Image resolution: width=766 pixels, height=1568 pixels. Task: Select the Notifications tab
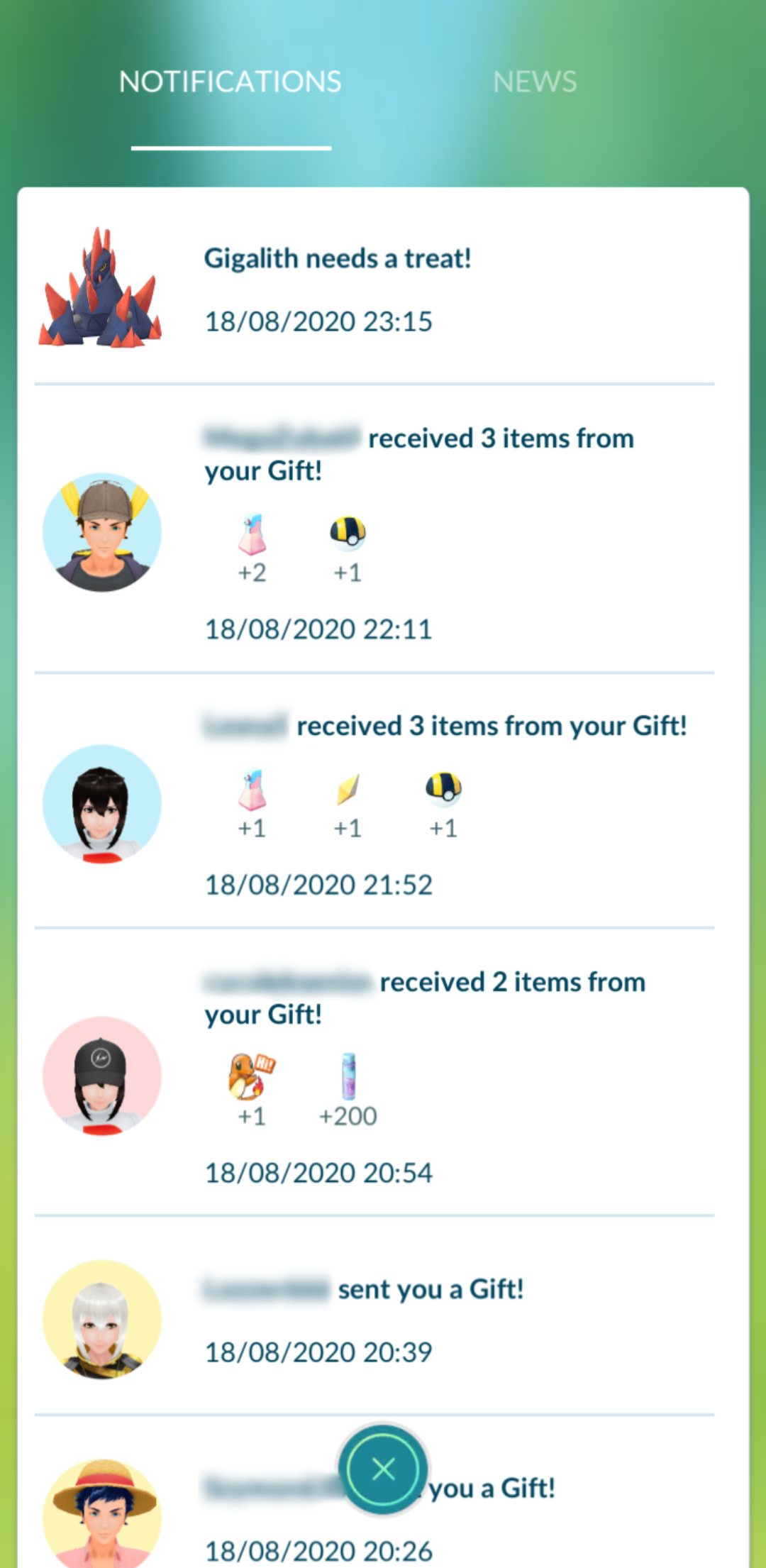click(231, 82)
